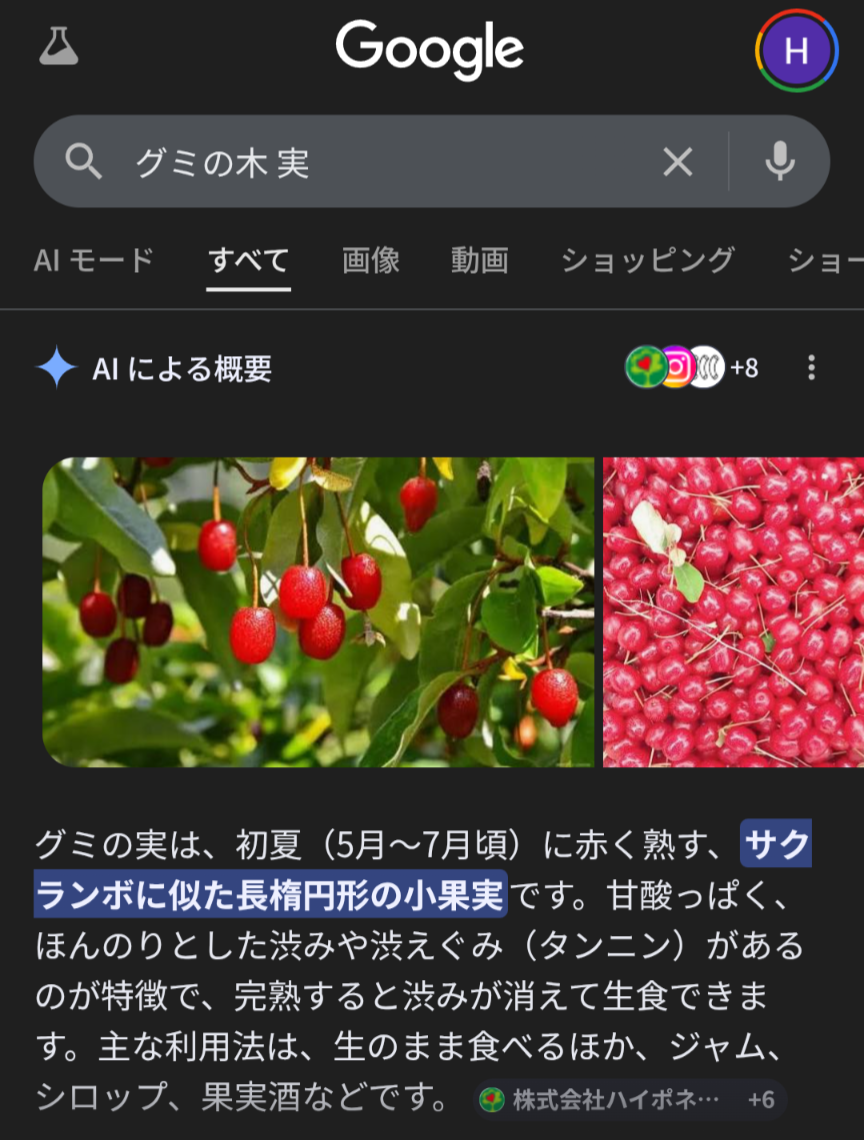
Task: Tap the Google logo to go home
Action: click(x=431, y=48)
